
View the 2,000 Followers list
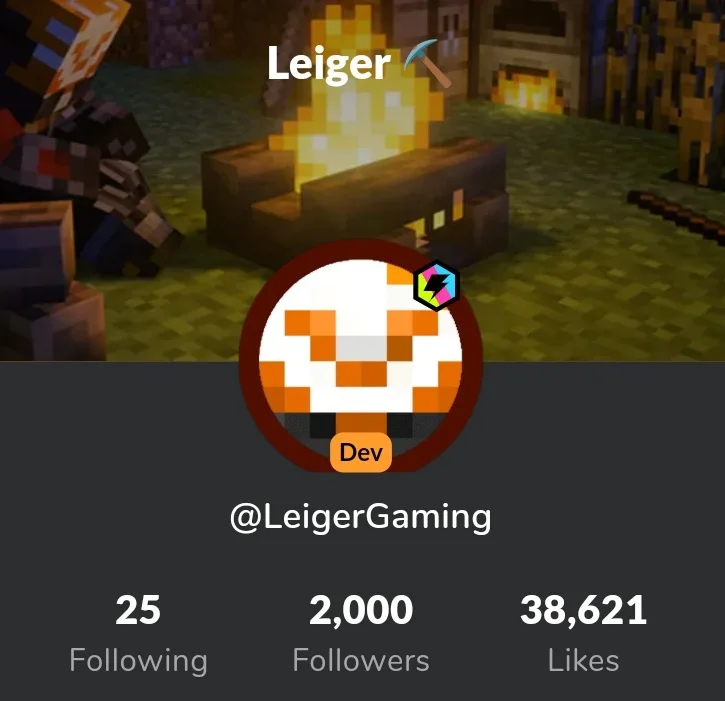click(x=361, y=633)
